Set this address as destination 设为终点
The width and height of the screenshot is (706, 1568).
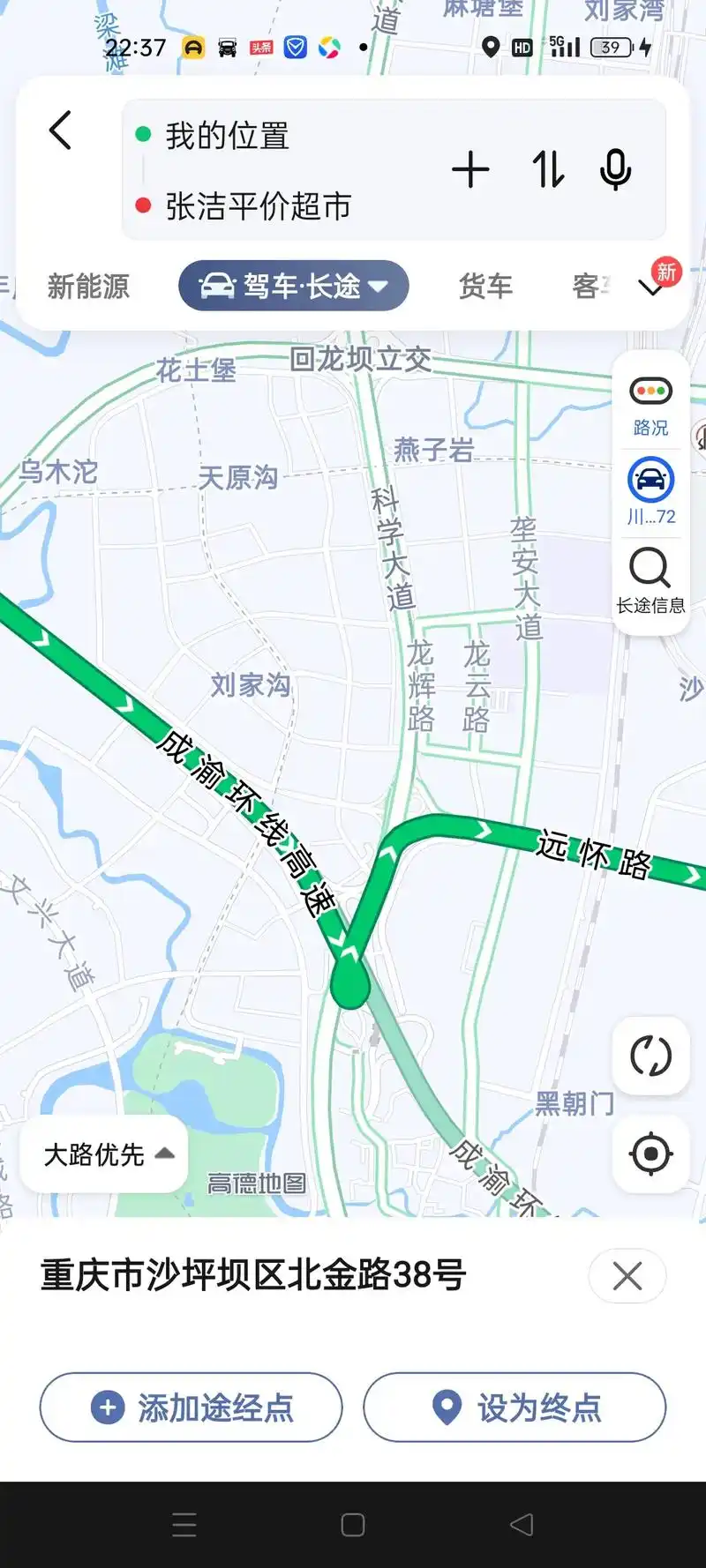(x=515, y=1407)
